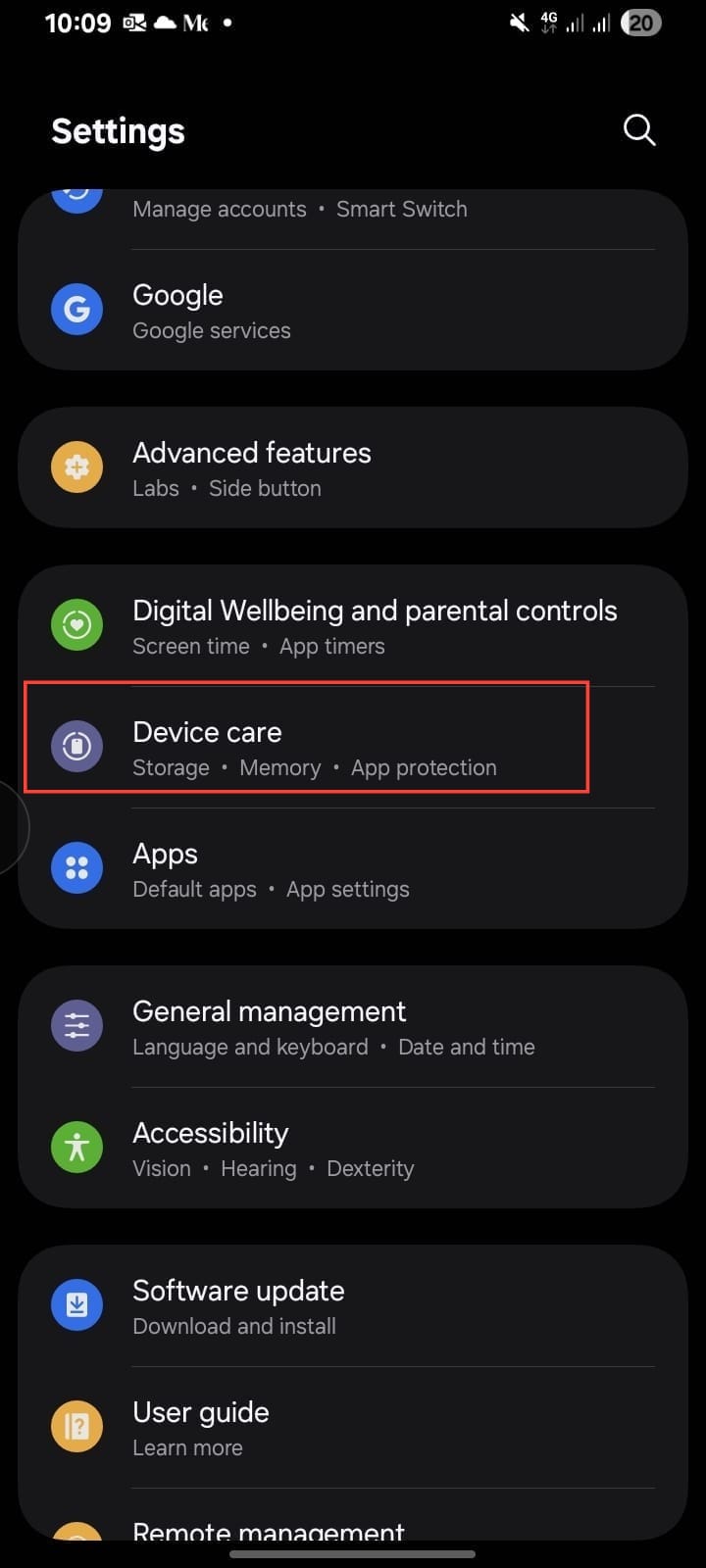Open the settings search icon
Viewport: 706px width, 1568px height.
(x=639, y=130)
